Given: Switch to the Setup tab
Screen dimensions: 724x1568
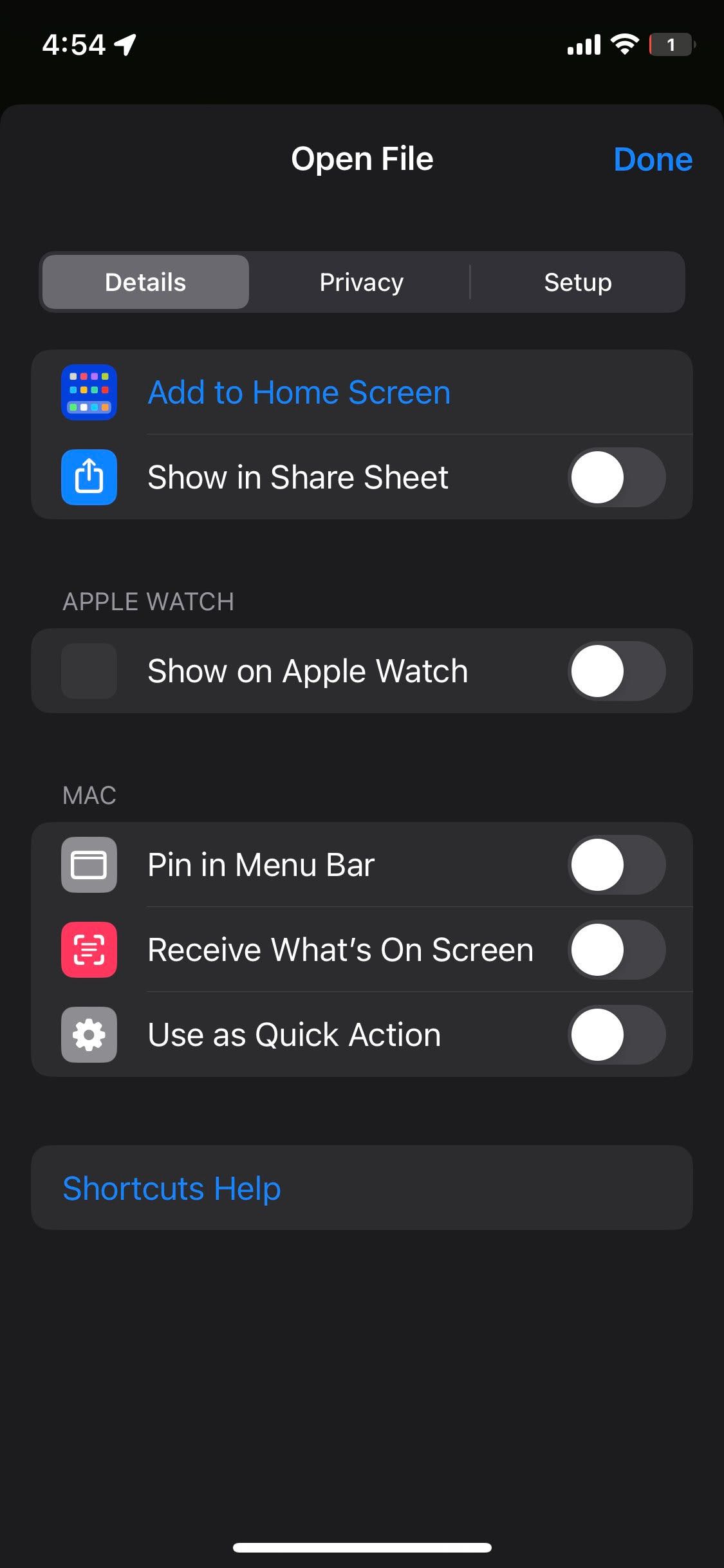Looking at the screenshot, I should (577, 282).
